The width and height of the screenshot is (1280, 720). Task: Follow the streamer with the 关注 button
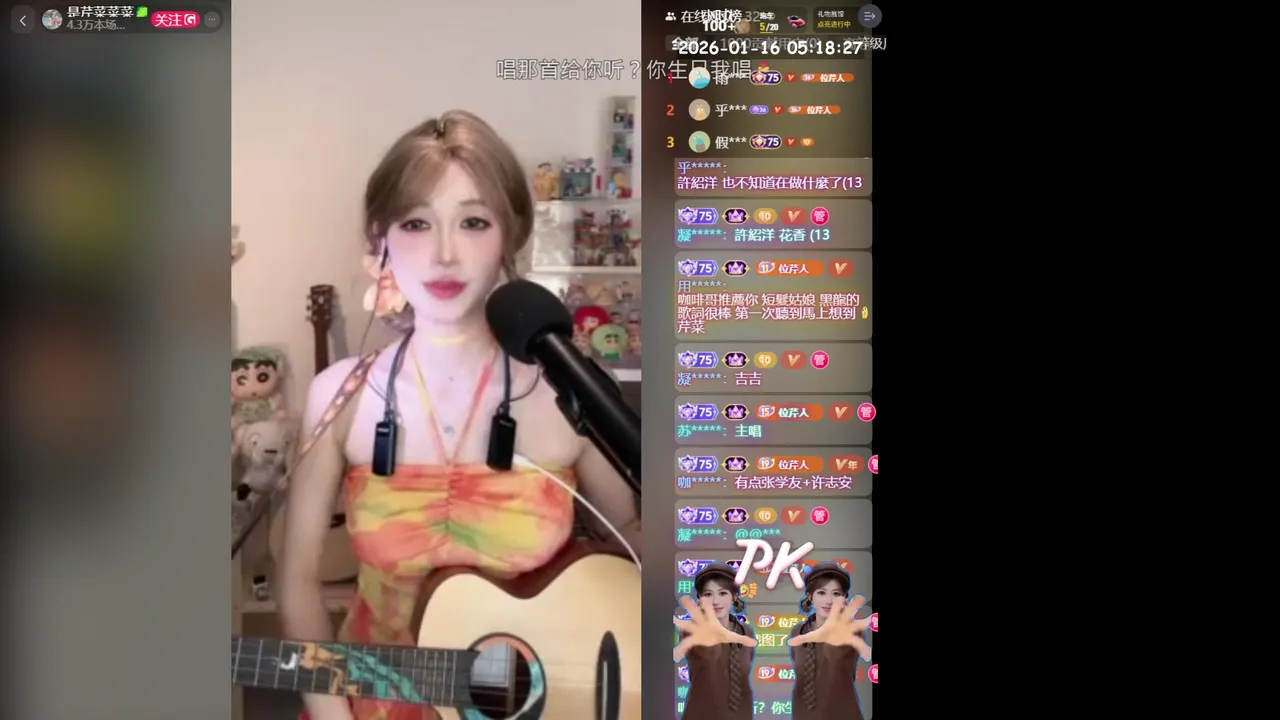click(174, 19)
